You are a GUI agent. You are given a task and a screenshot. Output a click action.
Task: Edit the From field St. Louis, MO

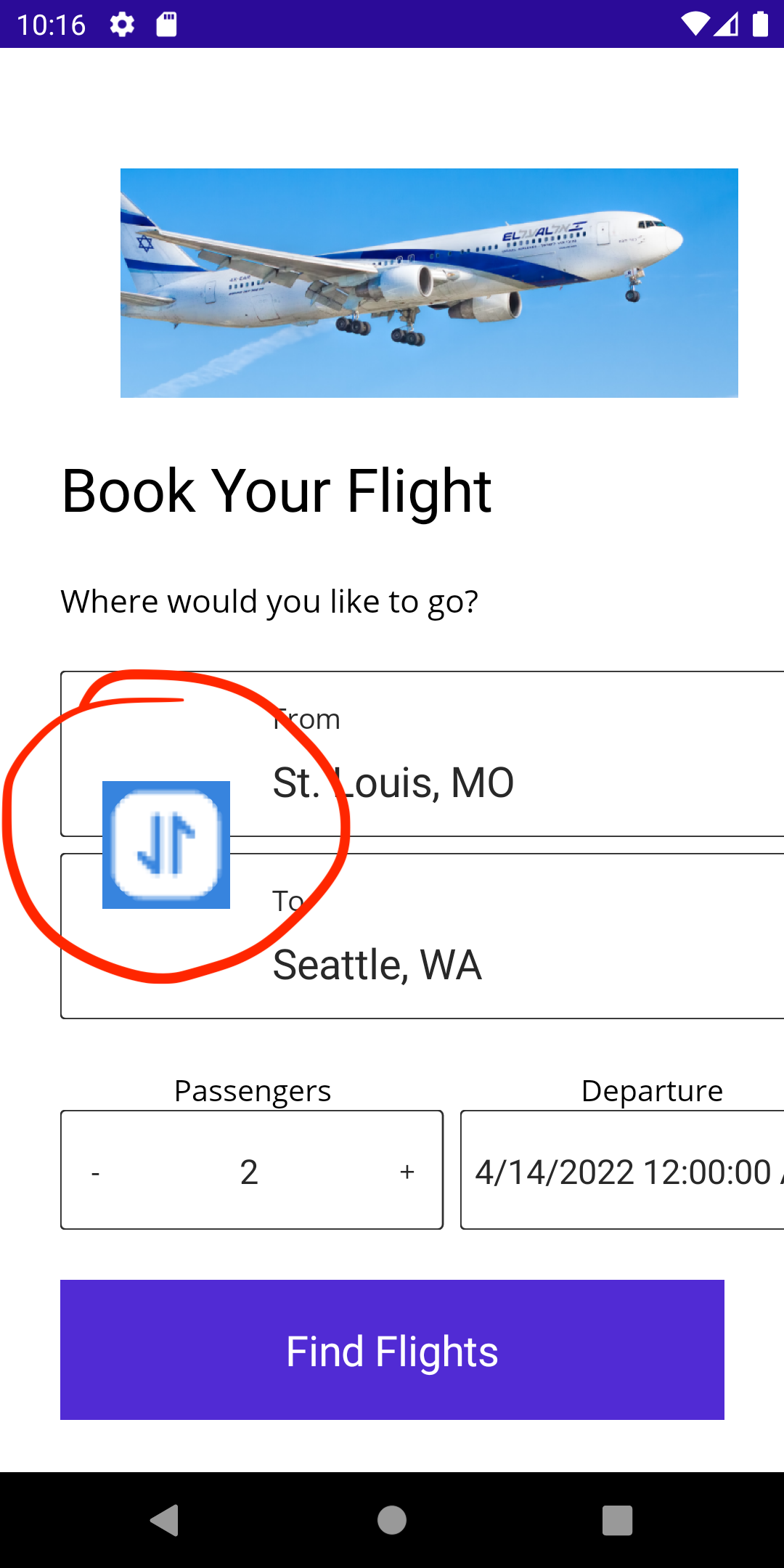pos(422,754)
